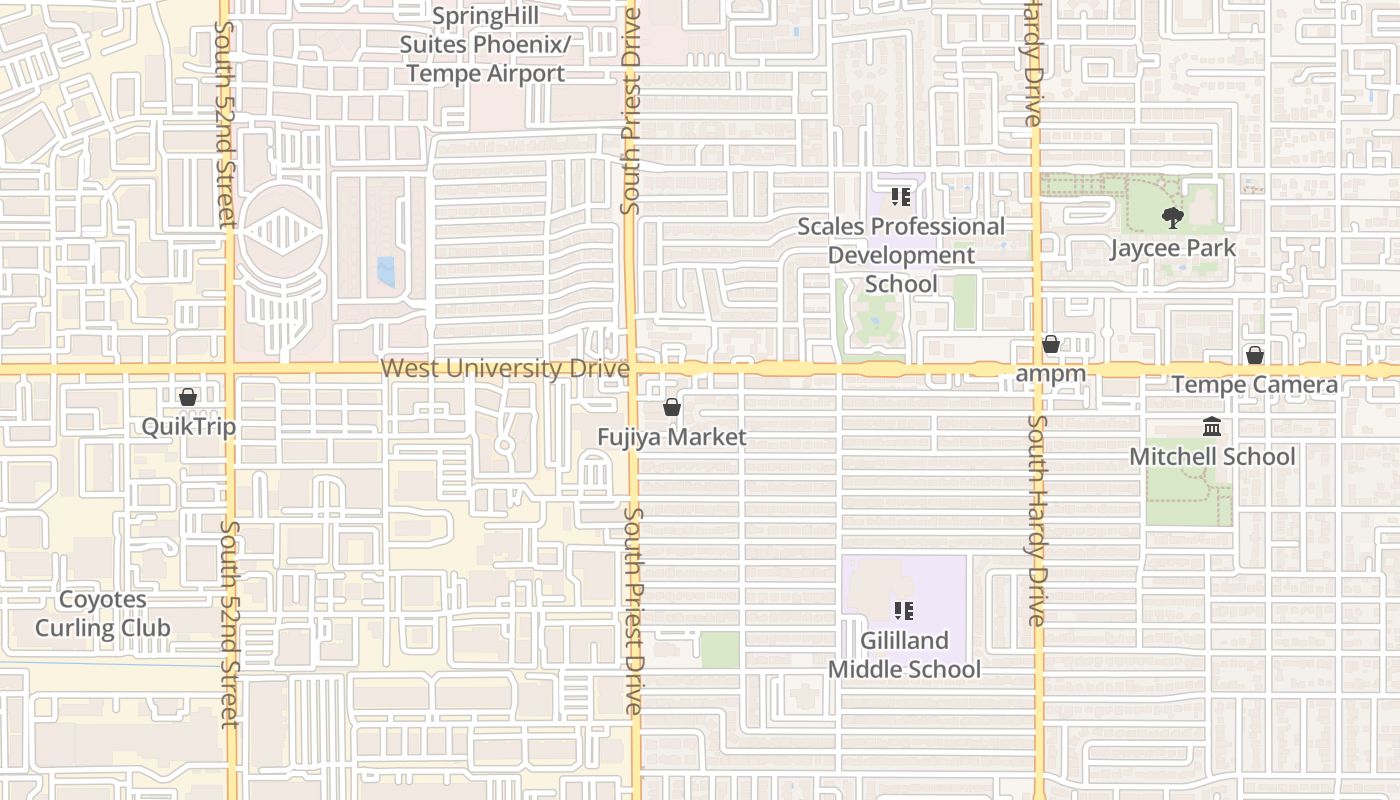The width and height of the screenshot is (1400, 800).
Task: Tap the ampm store marker
Action: (x=1051, y=345)
